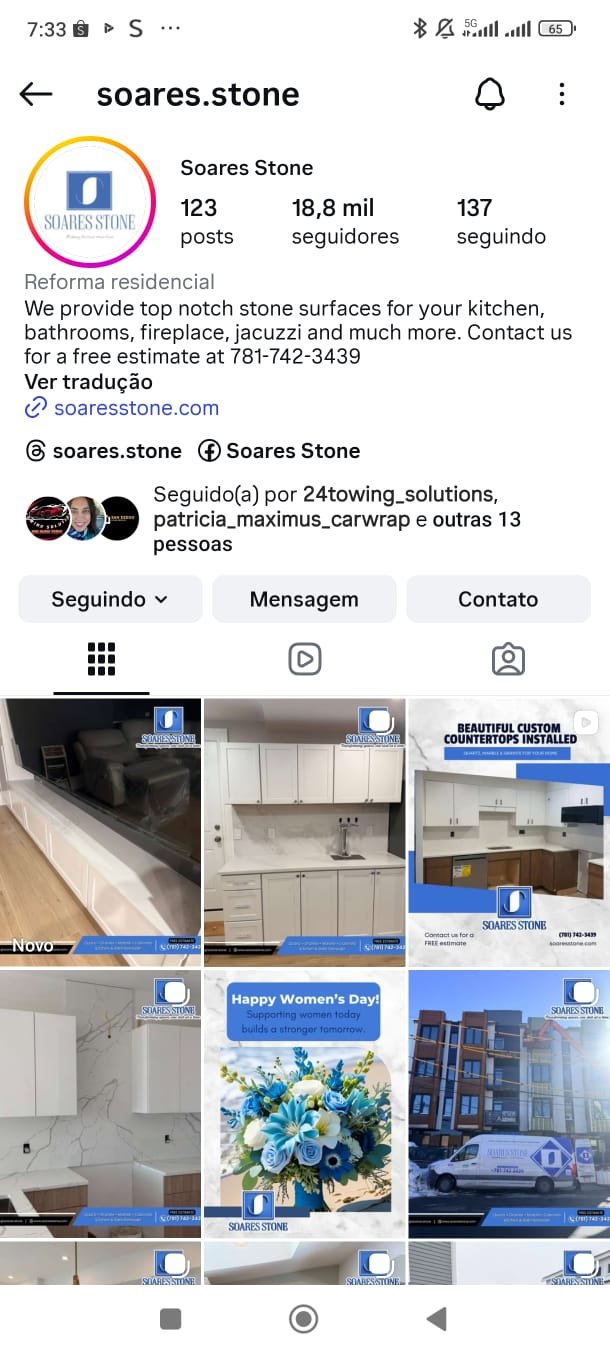610x1356 pixels.
Task: Open the post labeled Novo
Action: (x=100, y=832)
